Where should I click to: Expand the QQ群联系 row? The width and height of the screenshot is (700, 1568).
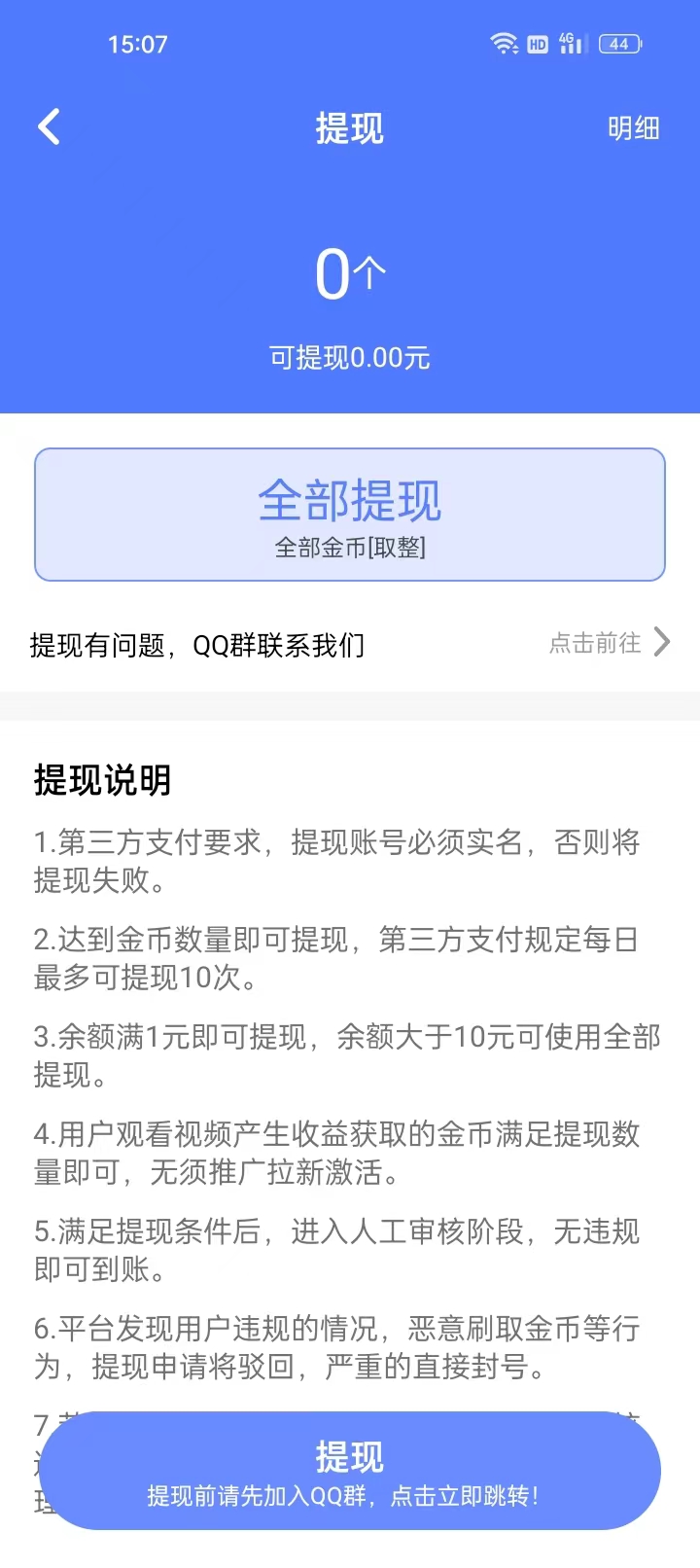click(x=350, y=645)
